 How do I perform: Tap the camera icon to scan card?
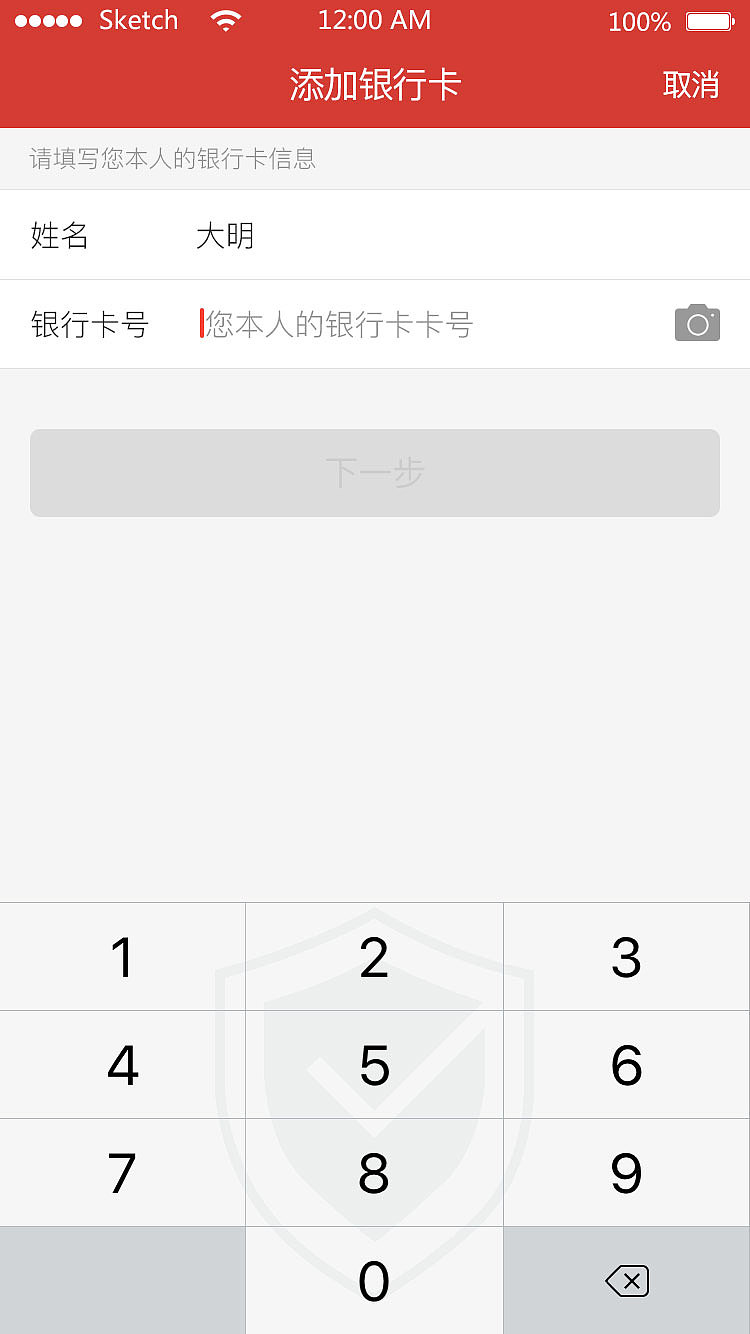pos(697,322)
